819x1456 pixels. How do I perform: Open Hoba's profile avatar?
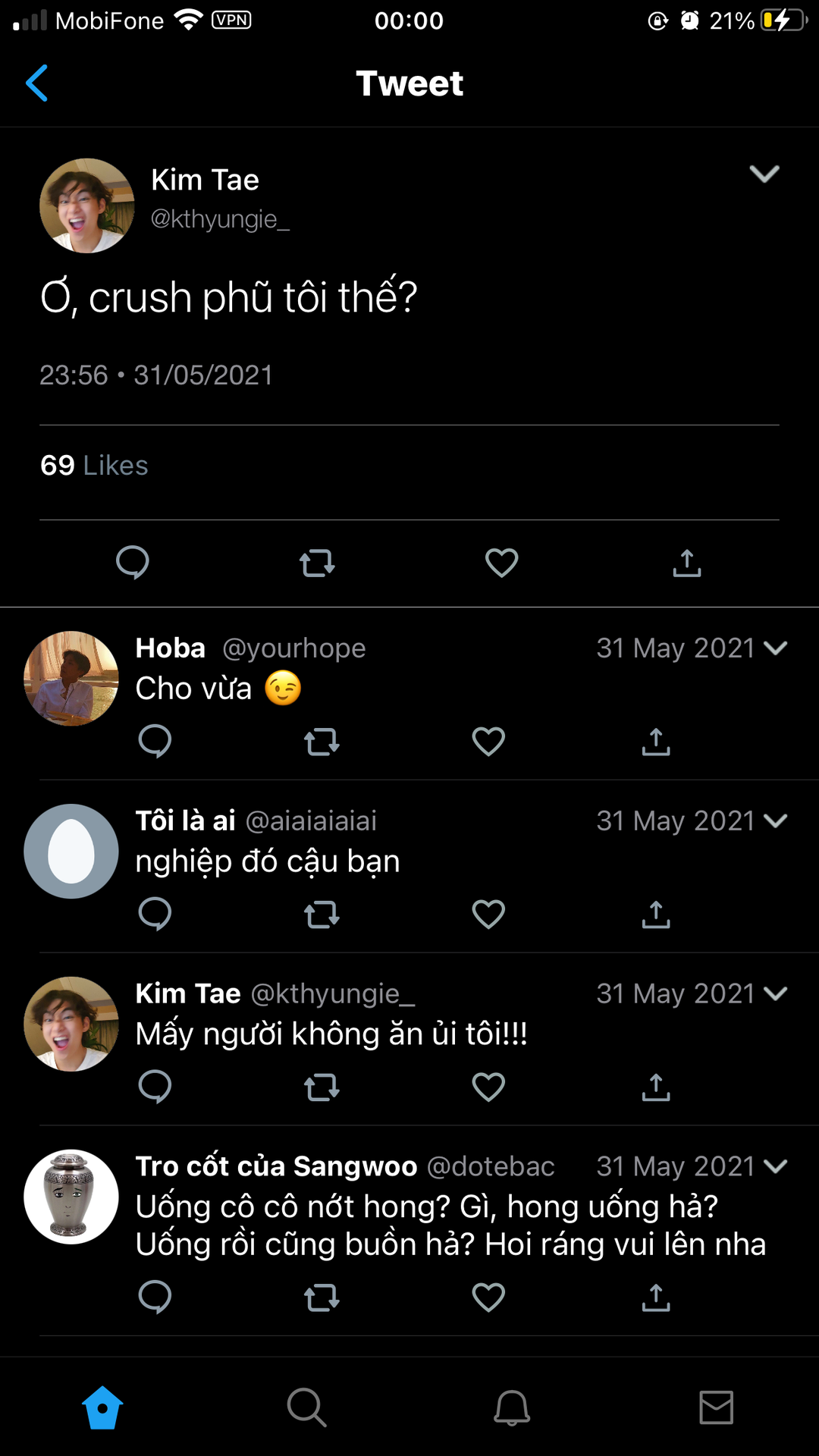coord(71,679)
